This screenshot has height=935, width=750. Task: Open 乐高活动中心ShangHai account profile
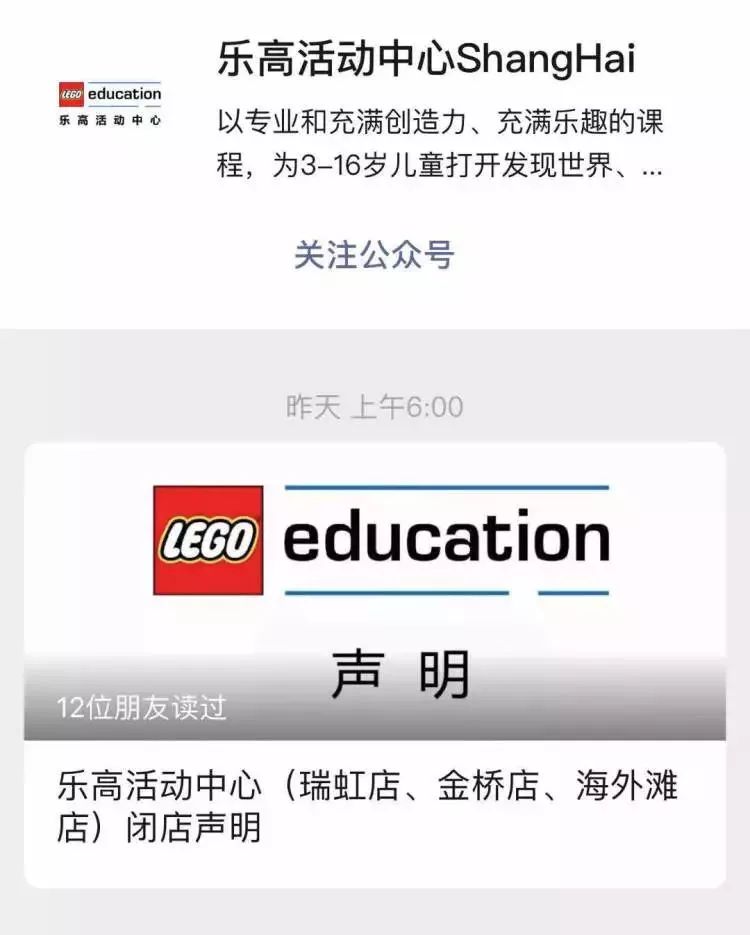[426, 61]
